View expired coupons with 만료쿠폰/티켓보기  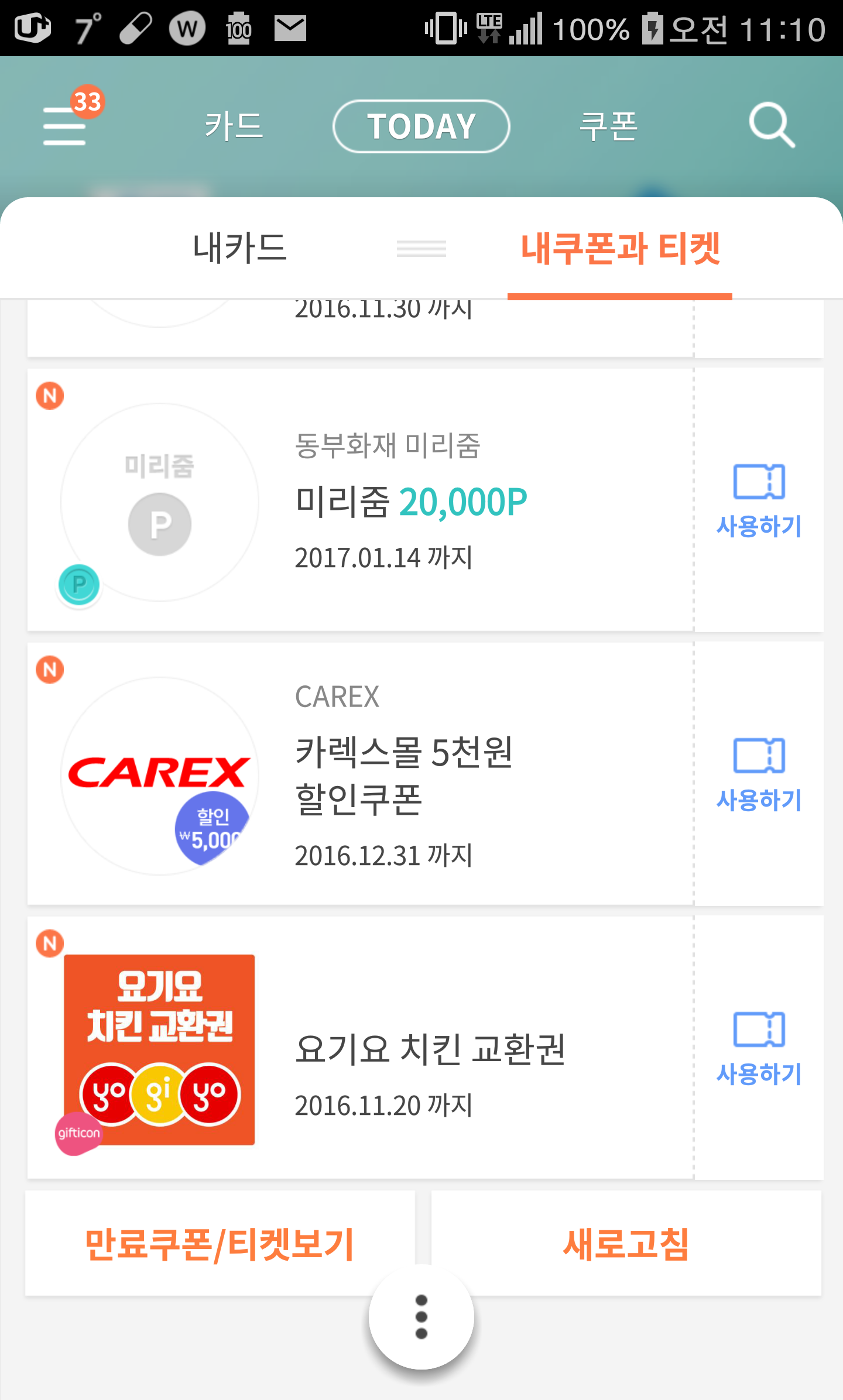pyautogui.click(x=220, y=1243)
